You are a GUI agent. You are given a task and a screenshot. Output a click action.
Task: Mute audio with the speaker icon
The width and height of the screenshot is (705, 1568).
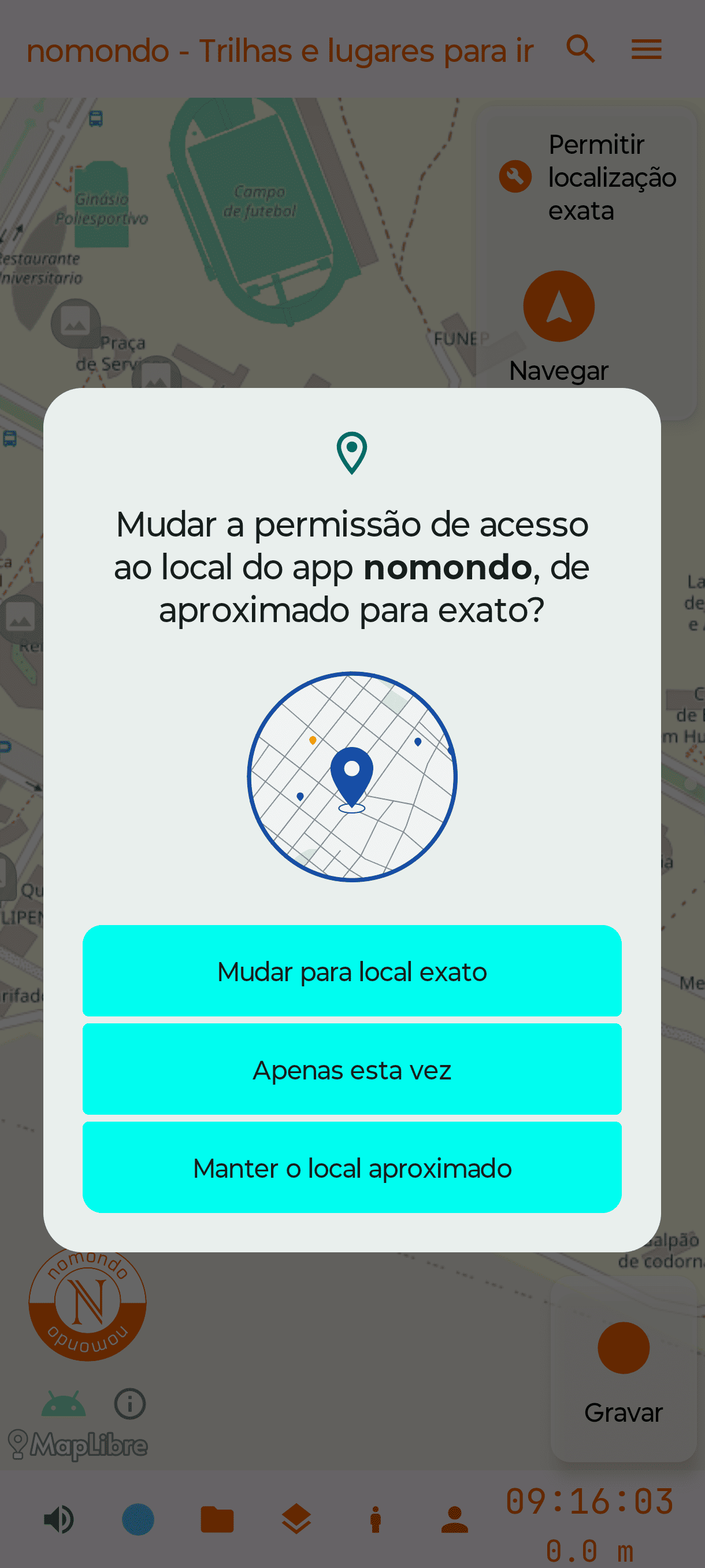pyautogui.click(x=58, y=1519)
